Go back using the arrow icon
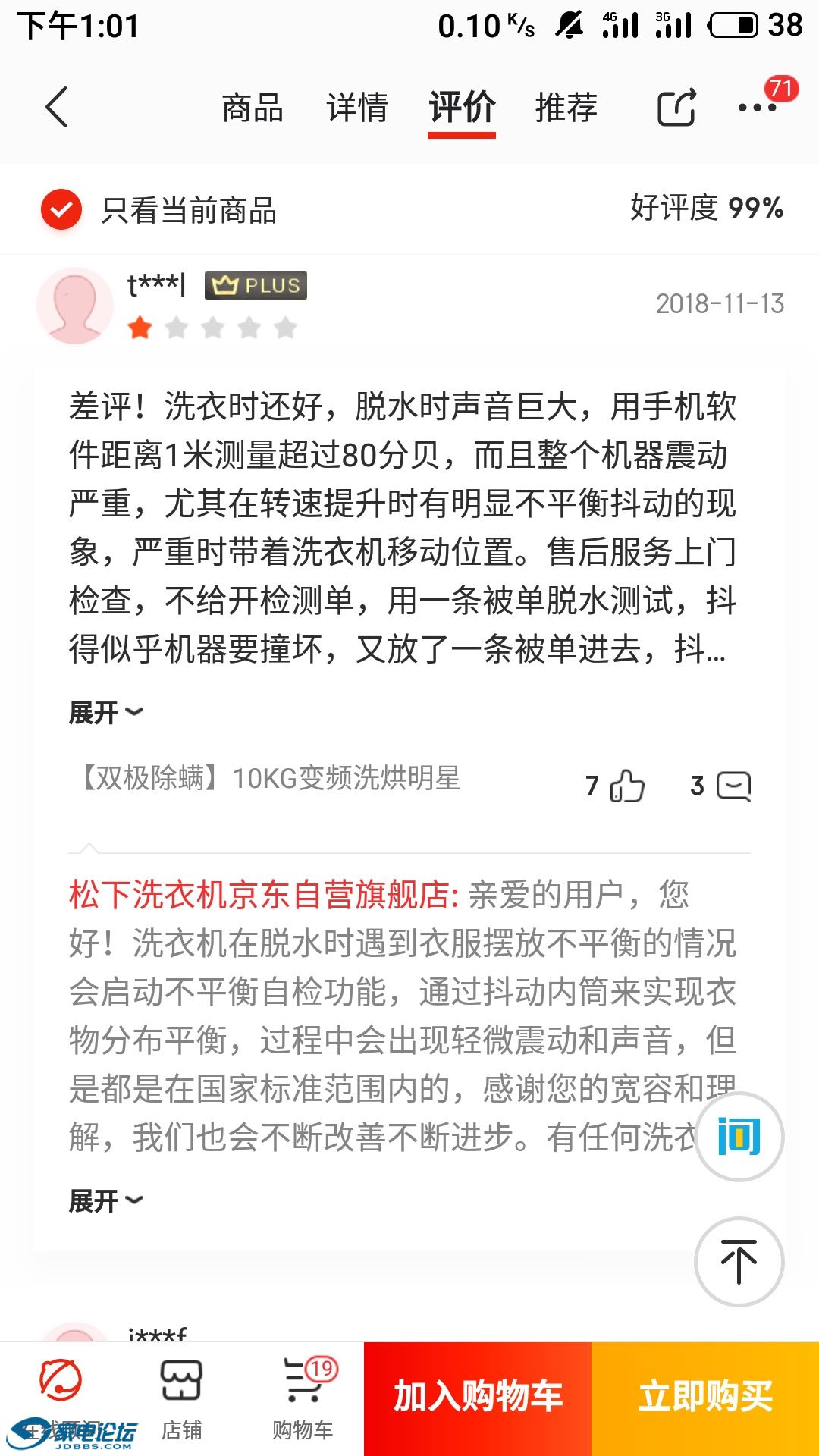 [58, 107]
